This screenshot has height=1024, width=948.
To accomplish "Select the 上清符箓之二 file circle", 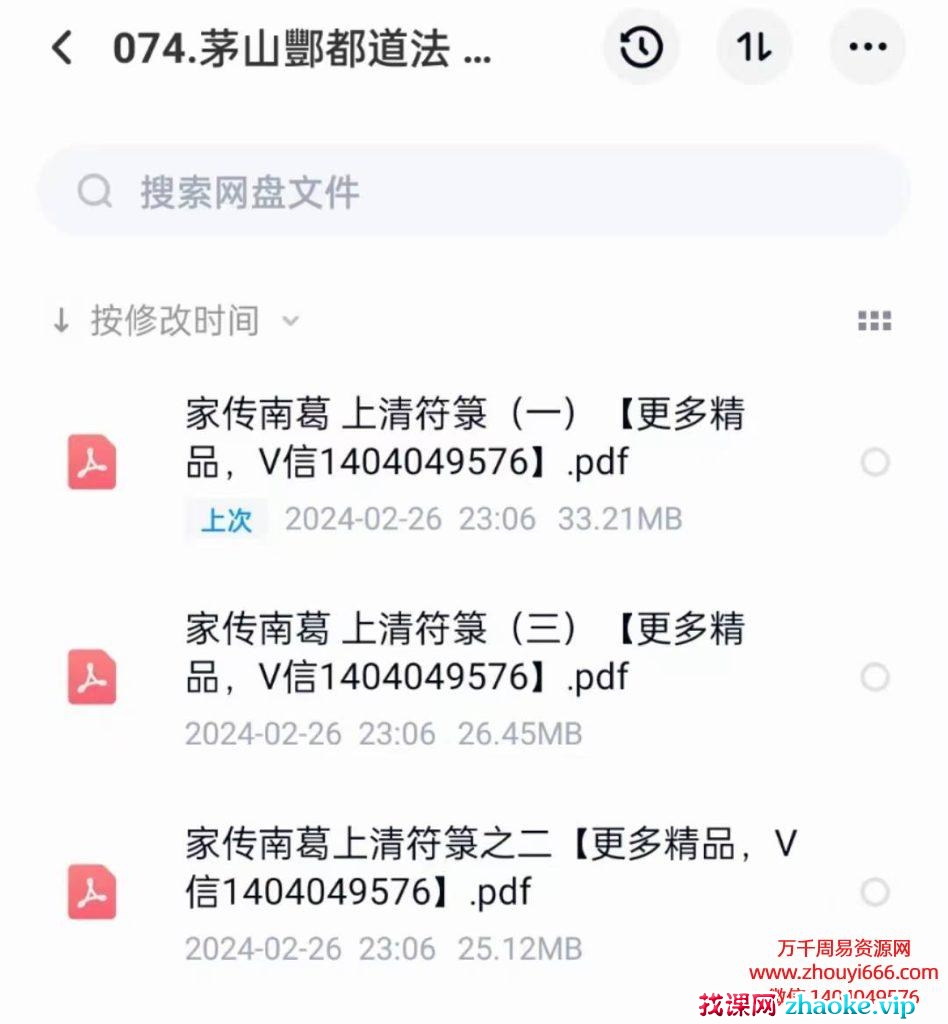I will (875, 891).
